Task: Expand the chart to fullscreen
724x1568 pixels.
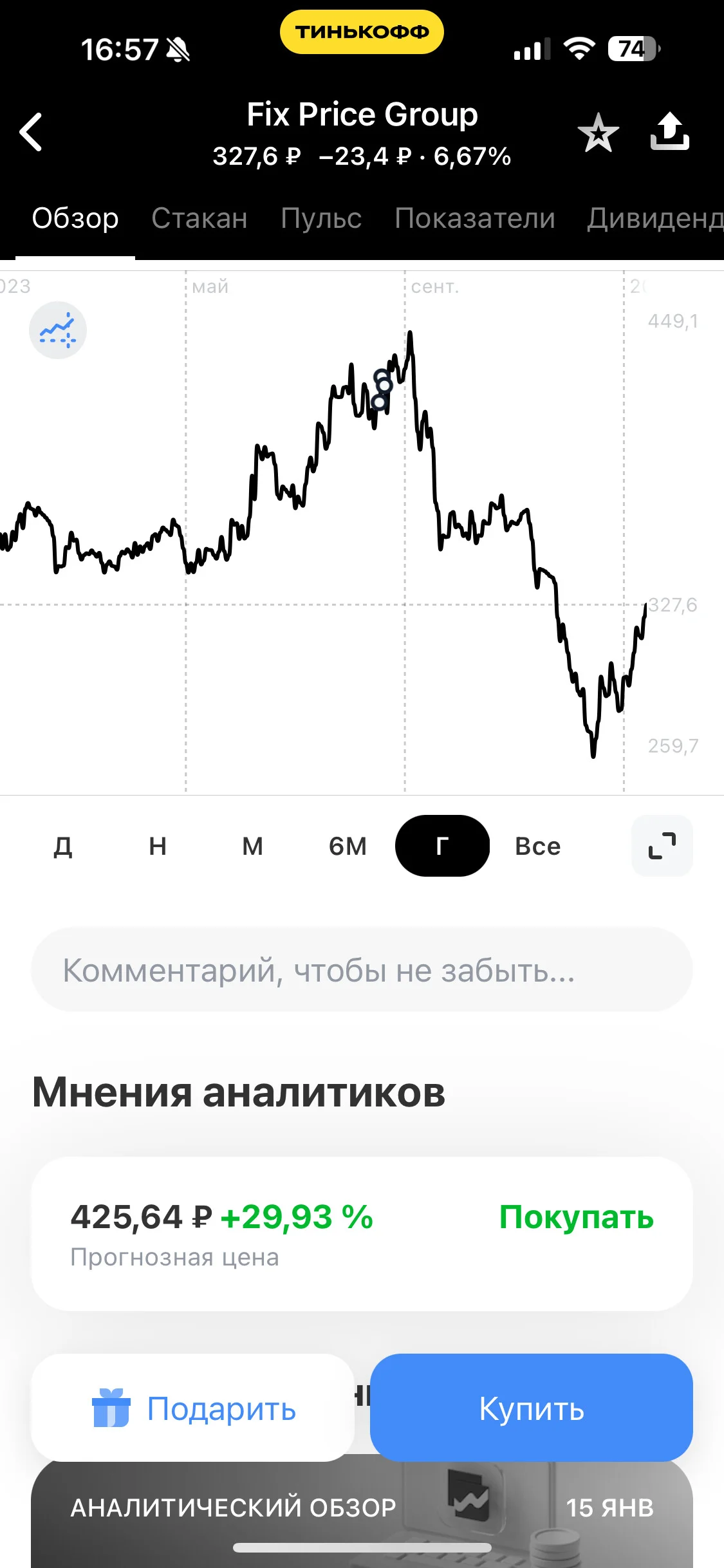Action: click(x=662, y=846)
